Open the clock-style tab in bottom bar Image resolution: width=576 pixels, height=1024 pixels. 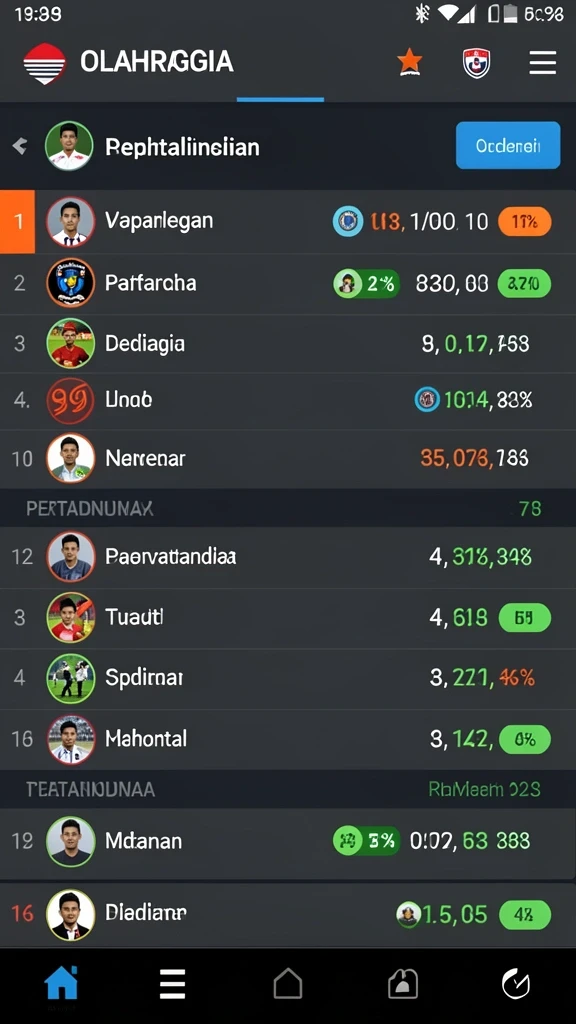tap(515, 984)
